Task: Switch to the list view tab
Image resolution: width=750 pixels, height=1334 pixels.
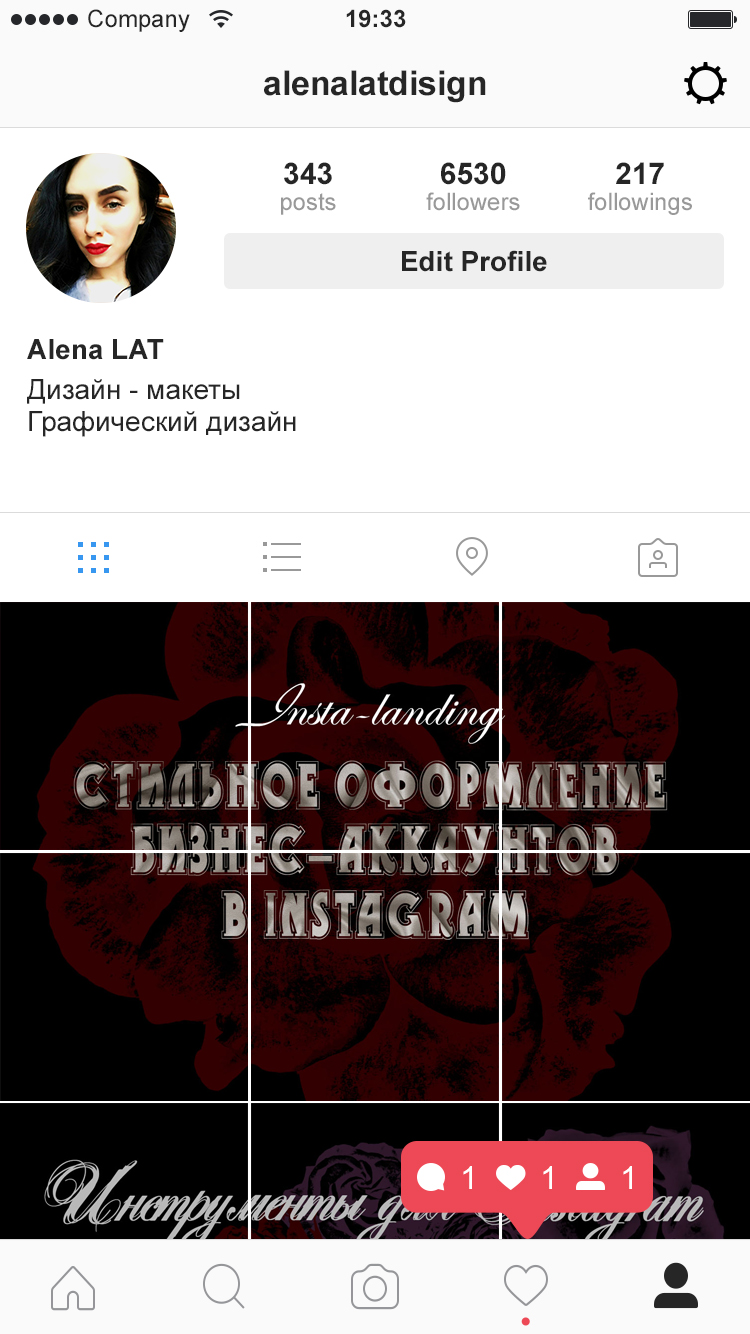Action: pyautogui.click(x=282, y=557)
